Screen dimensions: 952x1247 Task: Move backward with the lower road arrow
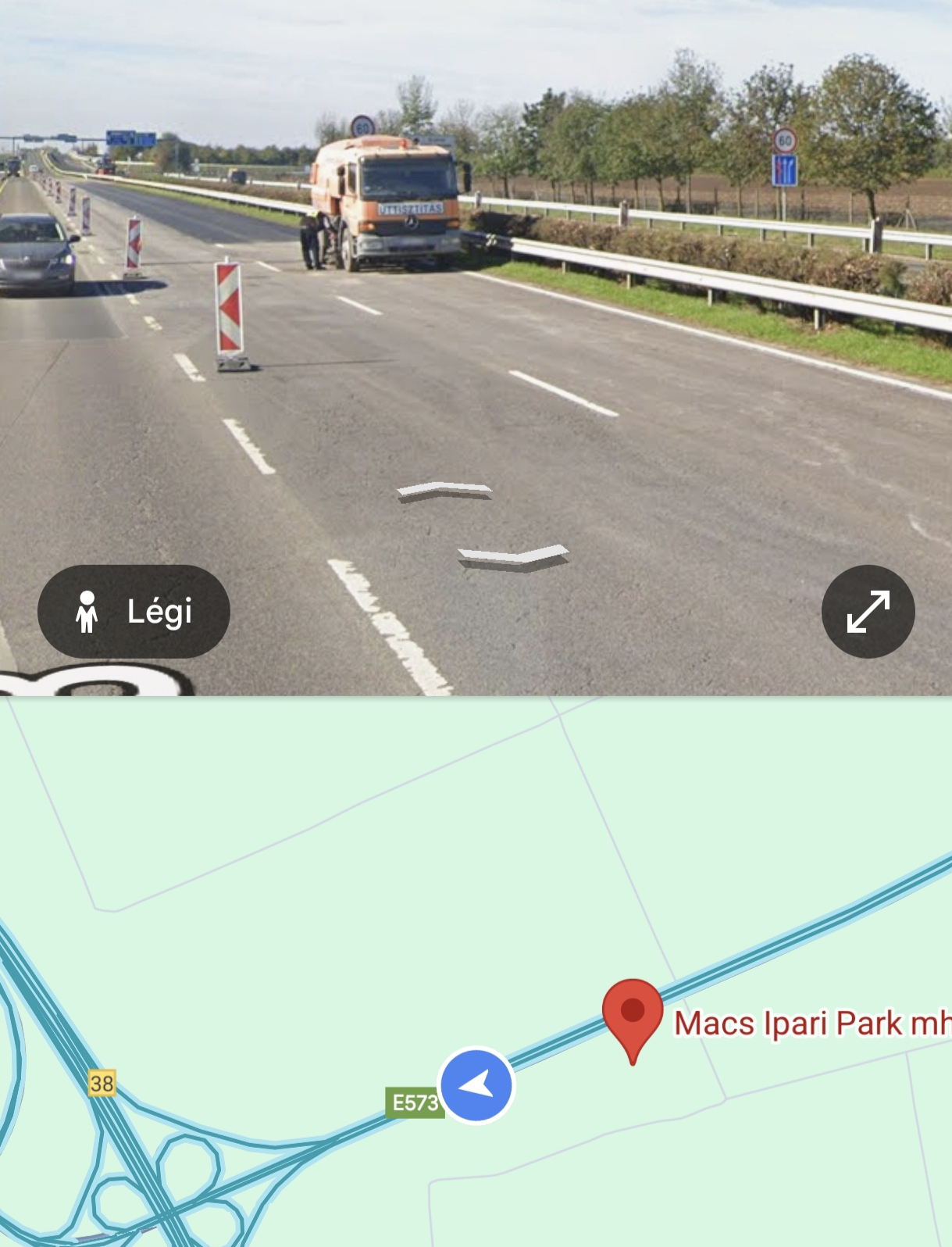[x=513, y=556]
